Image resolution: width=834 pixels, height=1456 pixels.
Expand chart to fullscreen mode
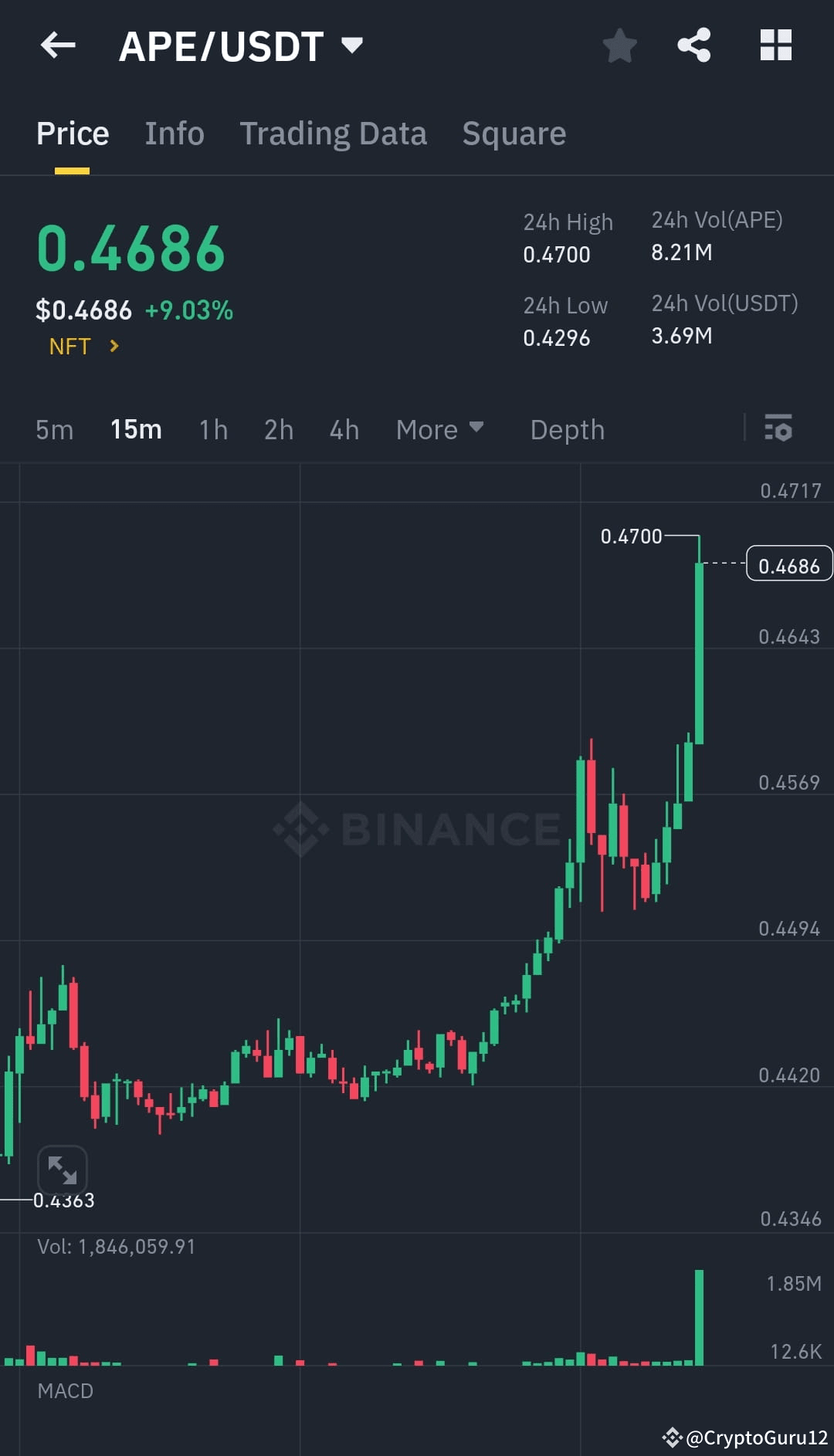(63, 1170)
